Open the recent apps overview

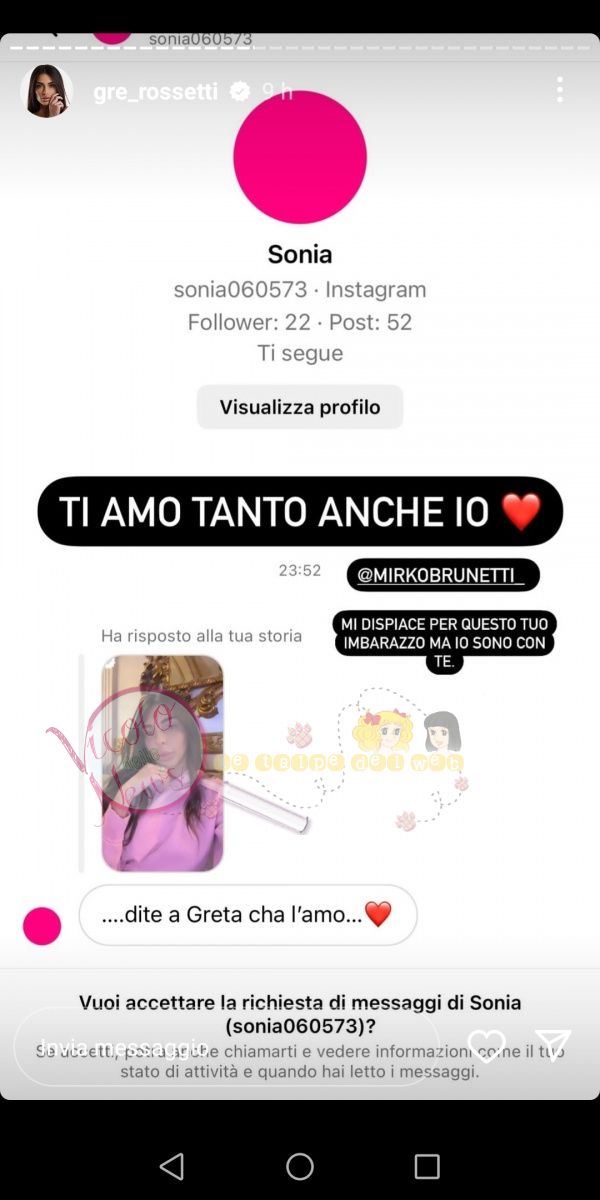pyautogui.click(x=427, y=1166)
